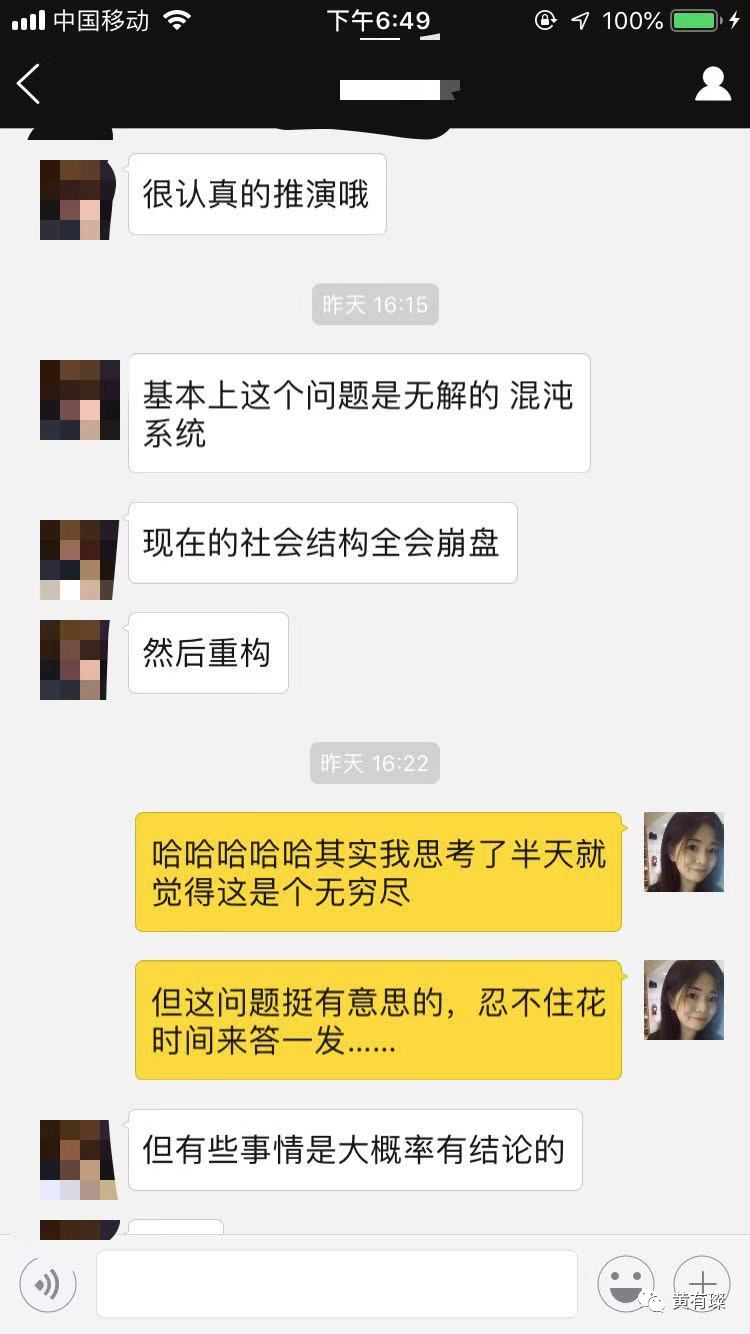Screen dimensions: 750x1334
Task: Tap the back arrow to leave chat
Action: 30,85
